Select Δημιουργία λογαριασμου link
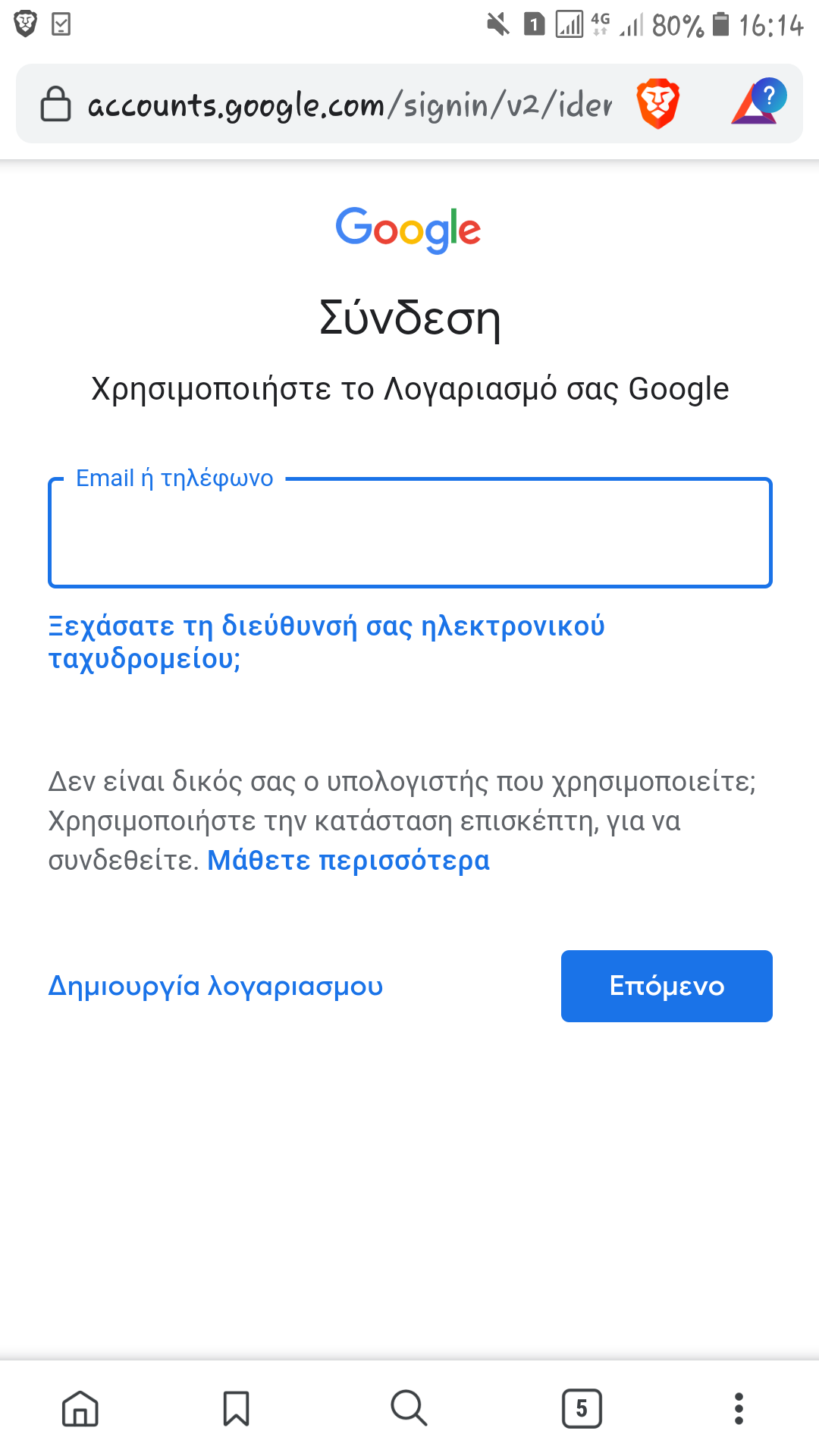The width and height of the screenshot is (819, 1456). pos(216,985)
